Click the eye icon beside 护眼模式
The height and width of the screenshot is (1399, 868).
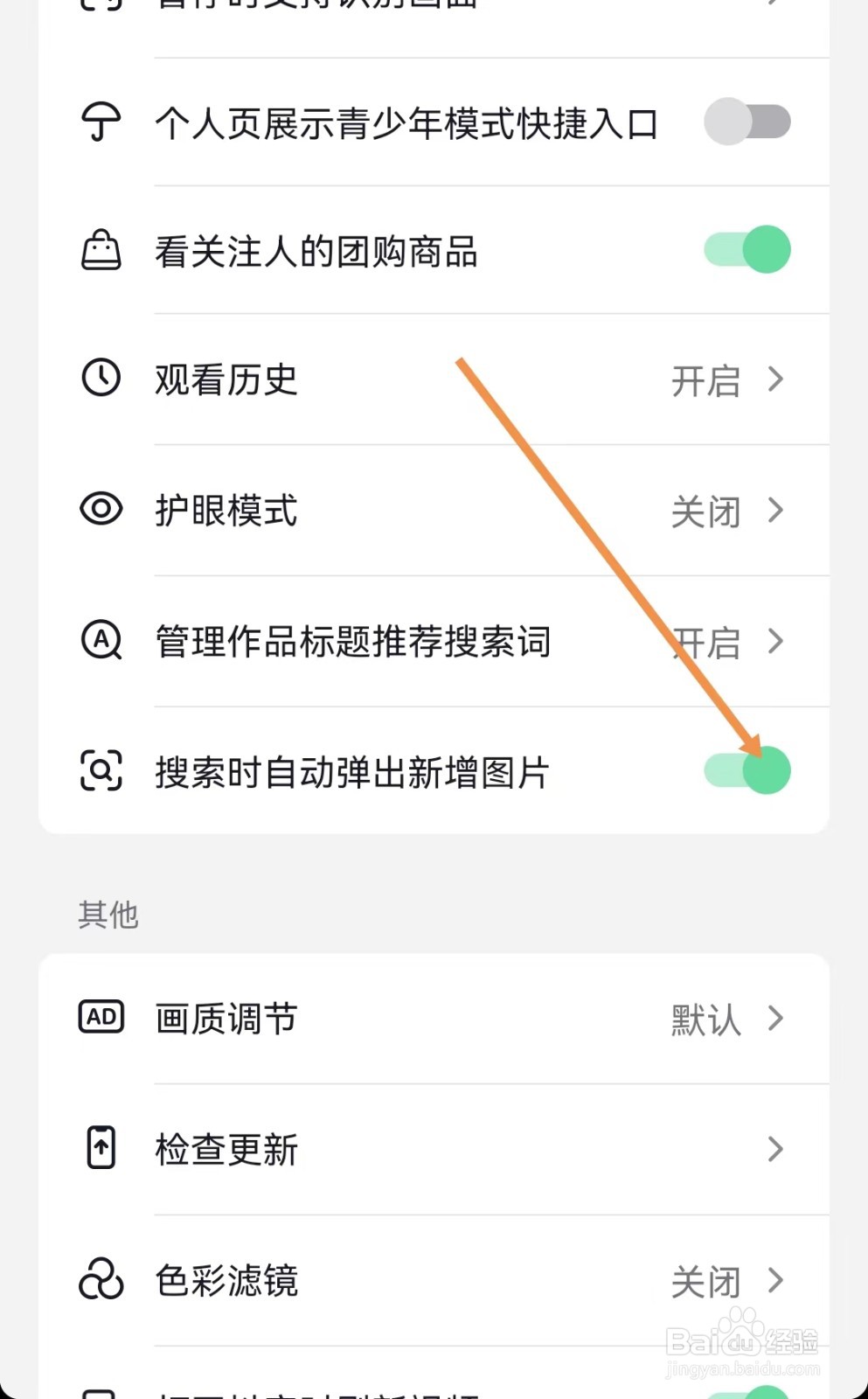click(x=99, y=510)
